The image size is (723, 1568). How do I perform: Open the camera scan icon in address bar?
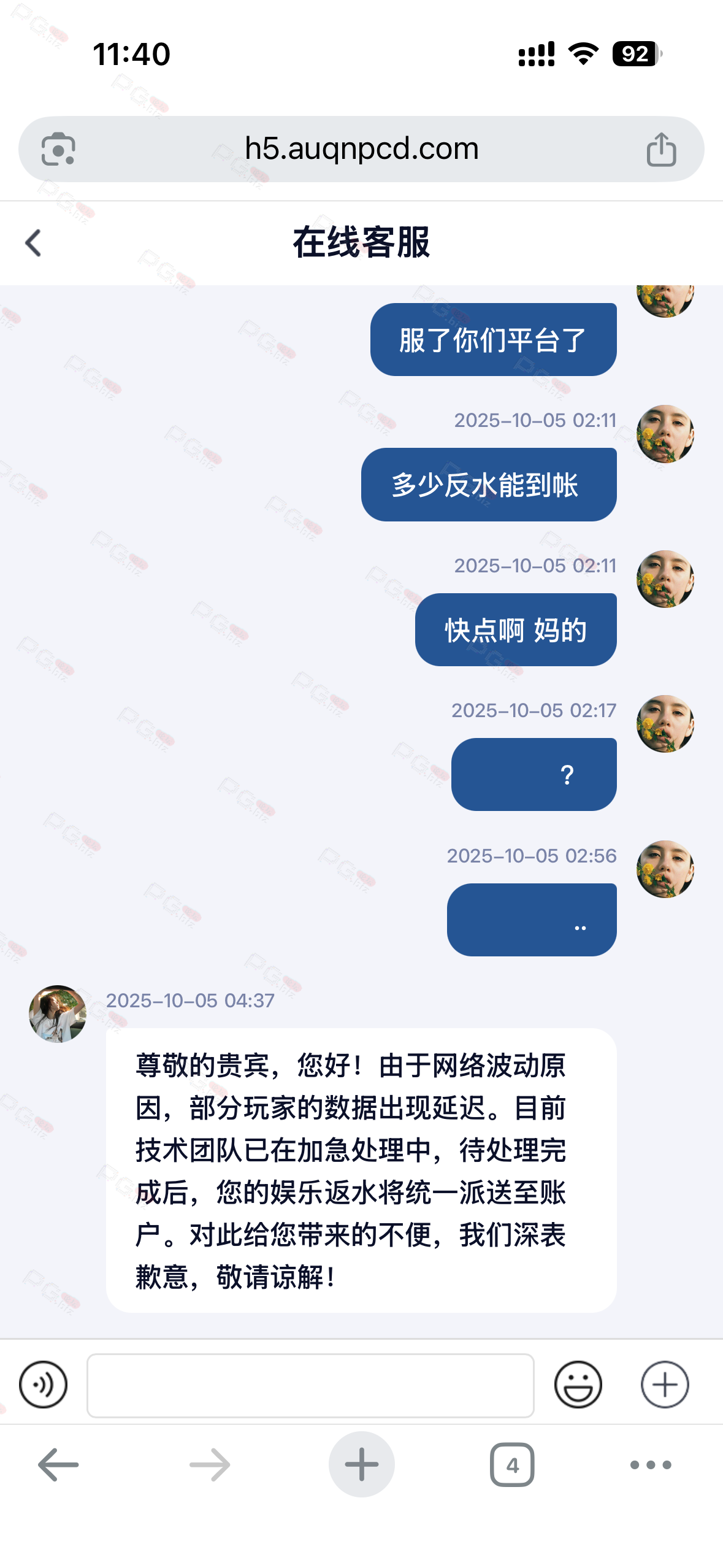pos(58,149)
